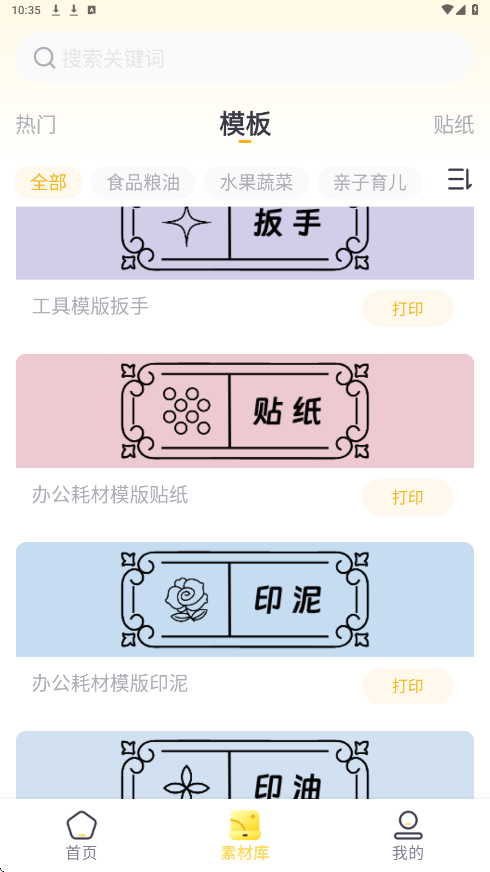Switch to the 贴纸 tab
This screenshot has width=490, height=872.
point(454,124)
